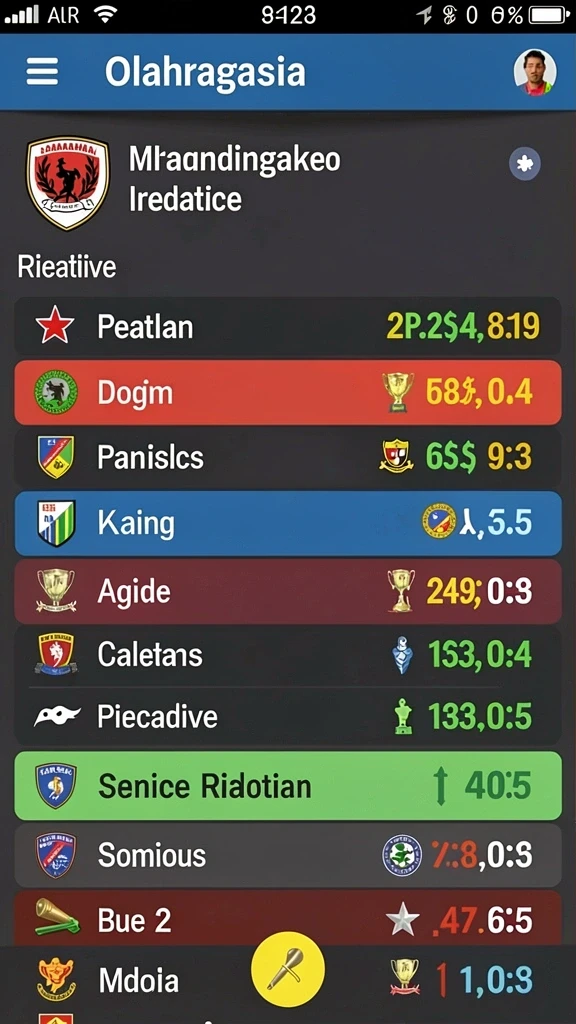Tap the round badge icon beside Mlaandingakeo
The image size is (576, 1024).
(x=524, y=164)
